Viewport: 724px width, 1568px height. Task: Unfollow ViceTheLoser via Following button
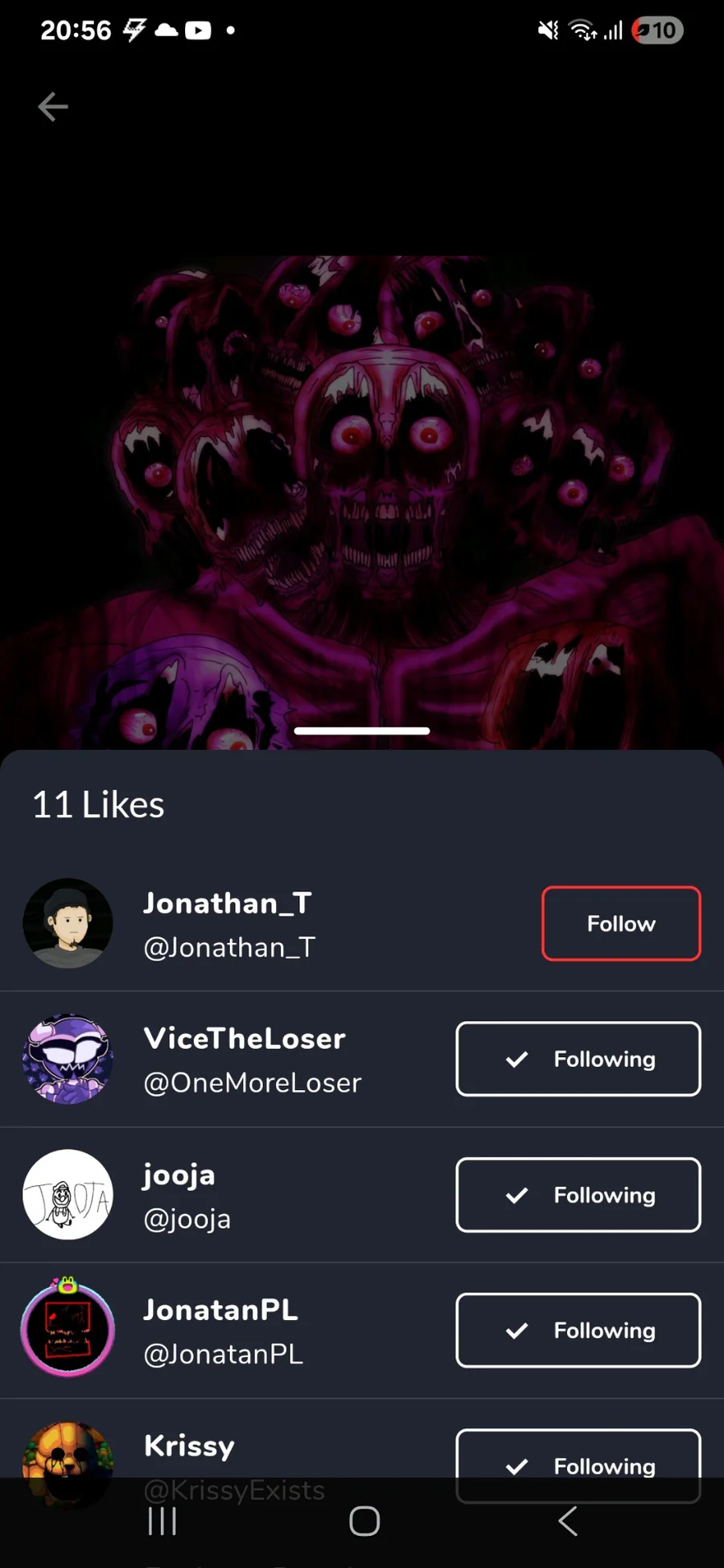point(578,1059)
